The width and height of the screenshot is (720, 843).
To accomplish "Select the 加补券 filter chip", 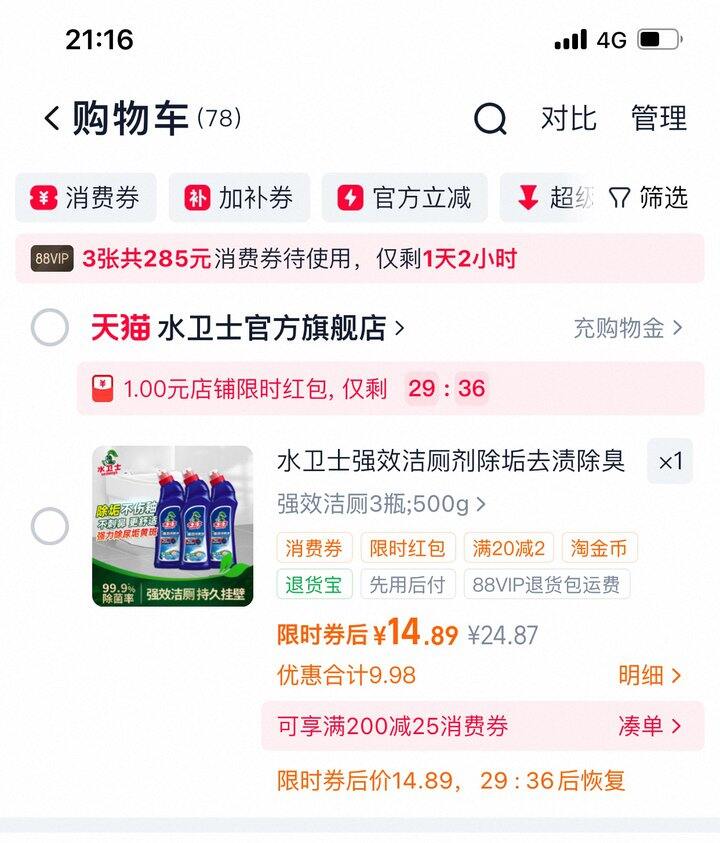I will 240,198.
